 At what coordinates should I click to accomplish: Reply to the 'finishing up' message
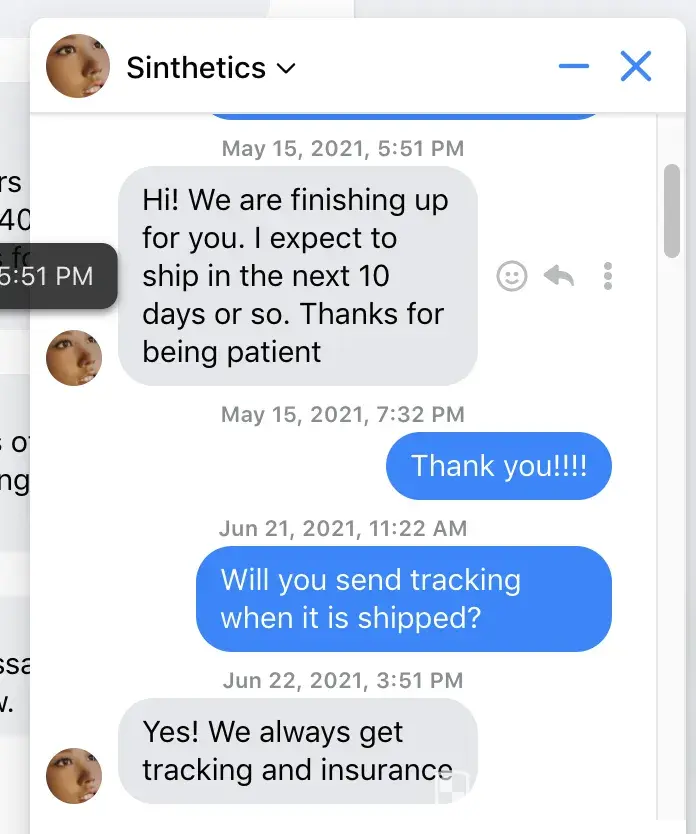(x=559, y=276)
